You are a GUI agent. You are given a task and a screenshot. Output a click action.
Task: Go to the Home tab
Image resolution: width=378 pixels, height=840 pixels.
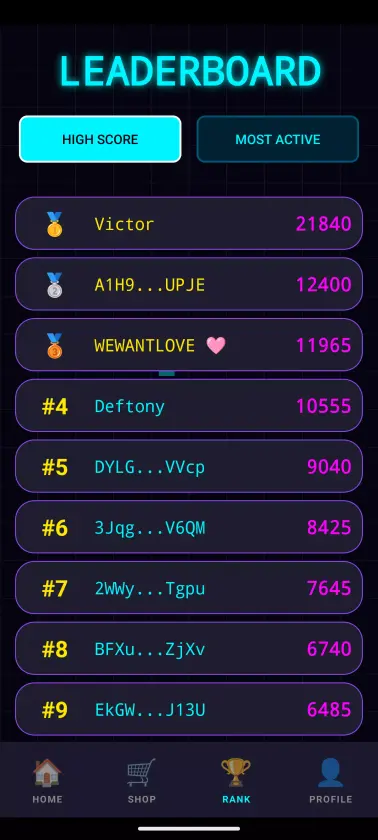click(47, 781)
